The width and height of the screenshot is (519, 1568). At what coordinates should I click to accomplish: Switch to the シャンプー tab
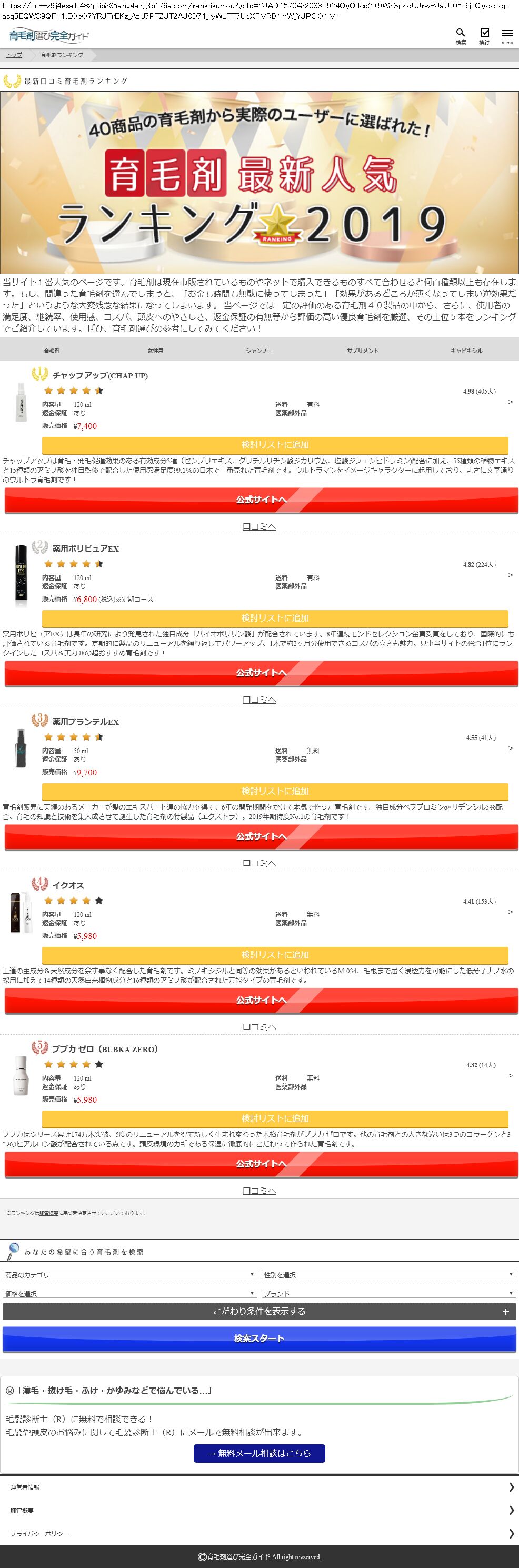259,351
